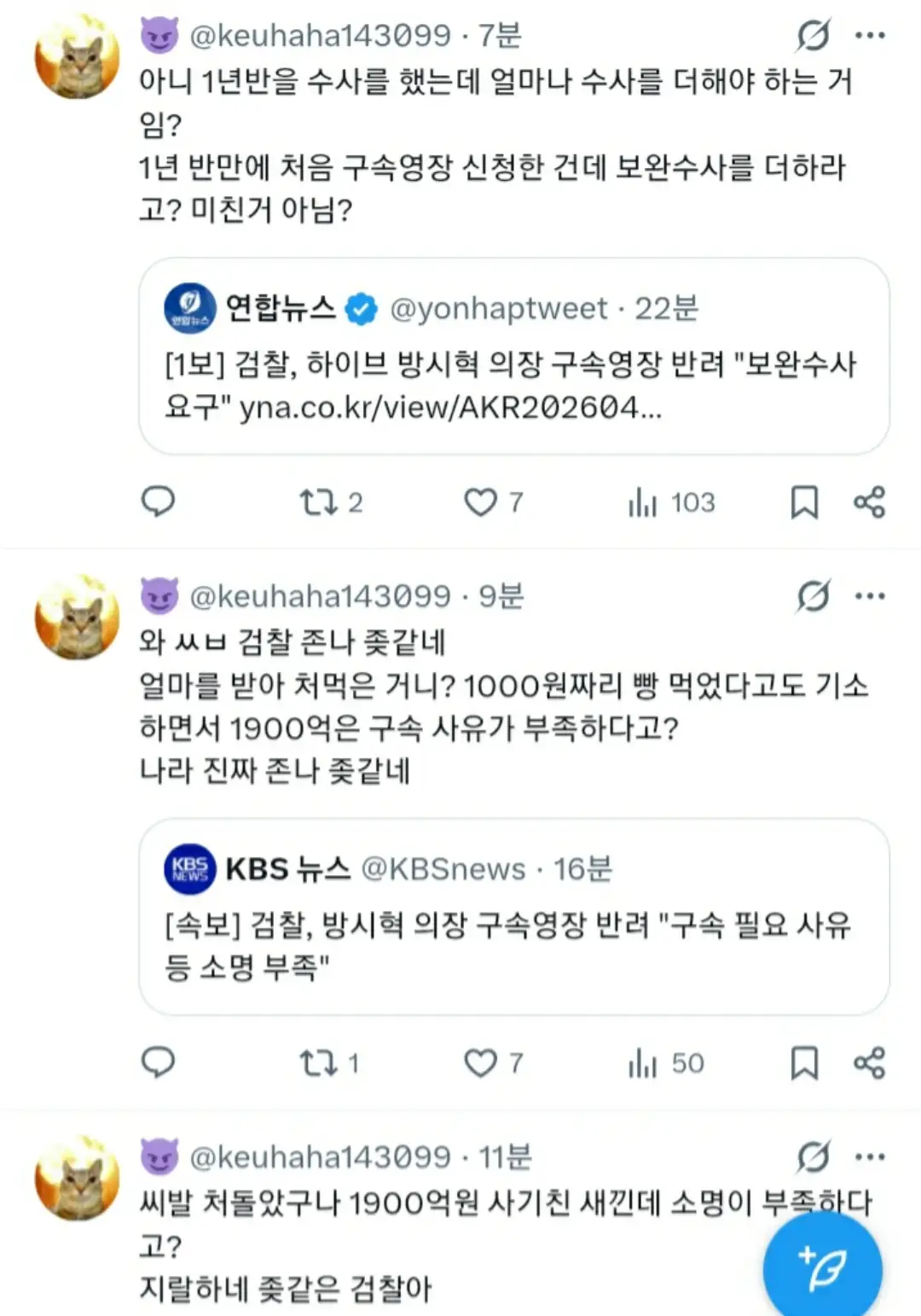This screenshot has width=921, height=1316.
Task: View stats for the post with 103 views
Action: 671,502
